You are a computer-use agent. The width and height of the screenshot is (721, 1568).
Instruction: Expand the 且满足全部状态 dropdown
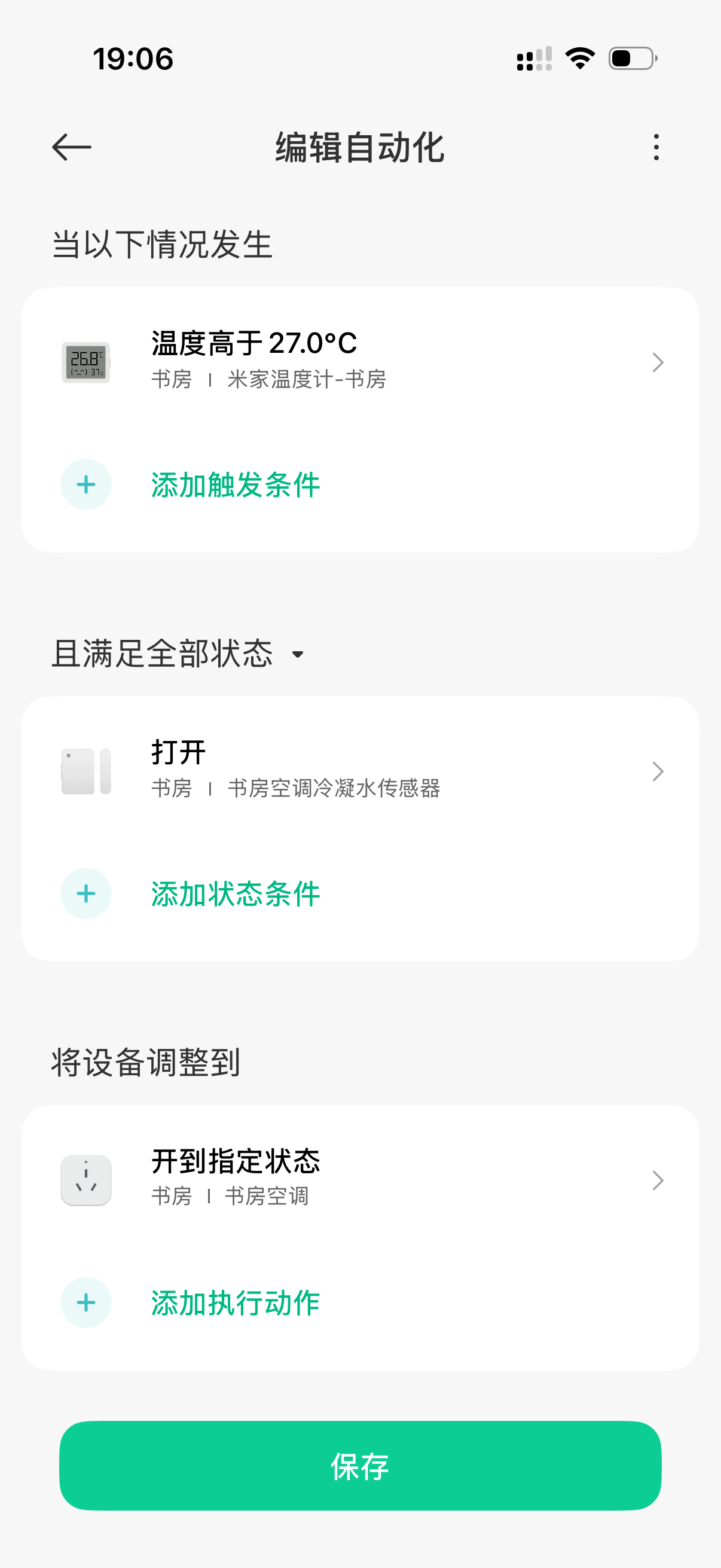(x=298, y=654)
